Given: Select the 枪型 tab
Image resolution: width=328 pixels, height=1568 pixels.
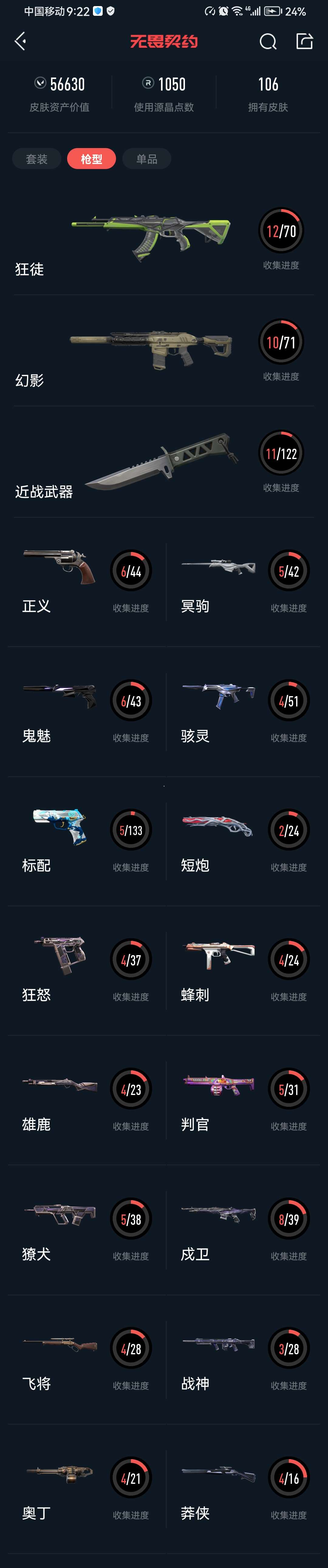Looking at the screenshot, I should [x=91, y=159].
